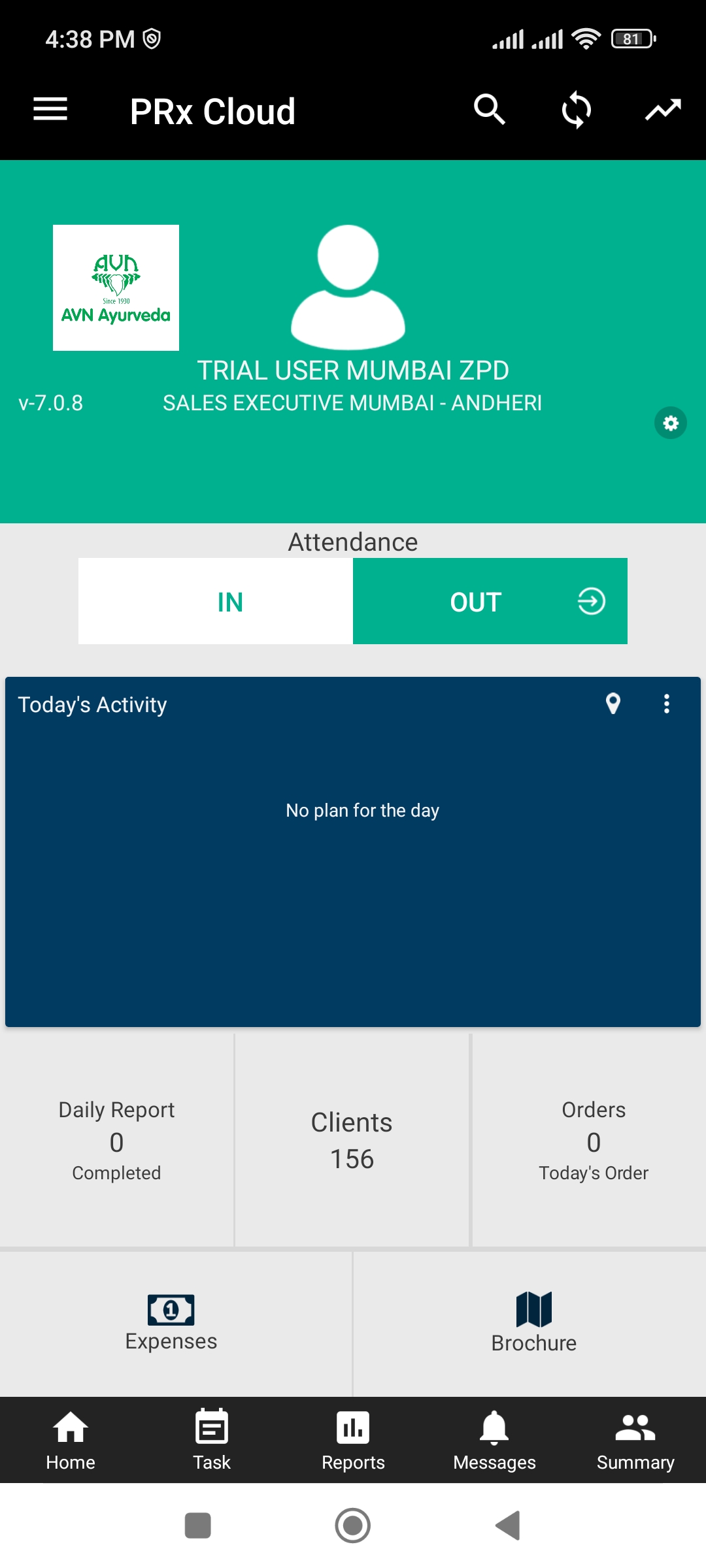The height and width of the screenshot is (1568, 706).
Task: Select the Summary tab
Action: (x=635, y=1440)
